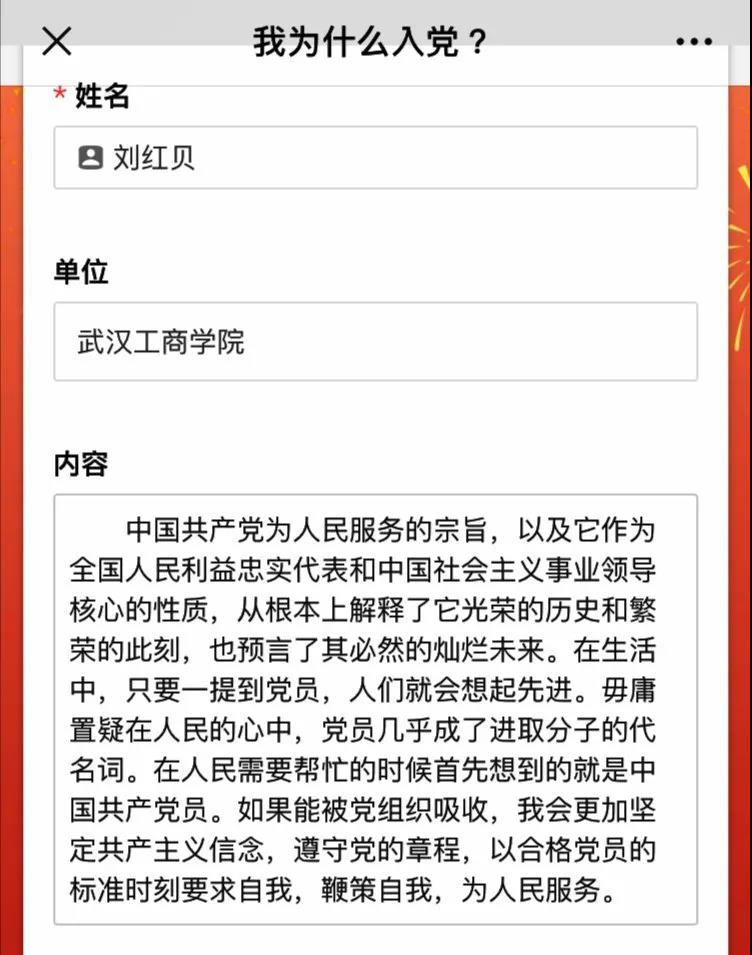Viewport: 752px width, 955px height.
Task: Edit the 单位 field with 武汉工商学院
Action: pyautogui.click(x=375, y=342)
